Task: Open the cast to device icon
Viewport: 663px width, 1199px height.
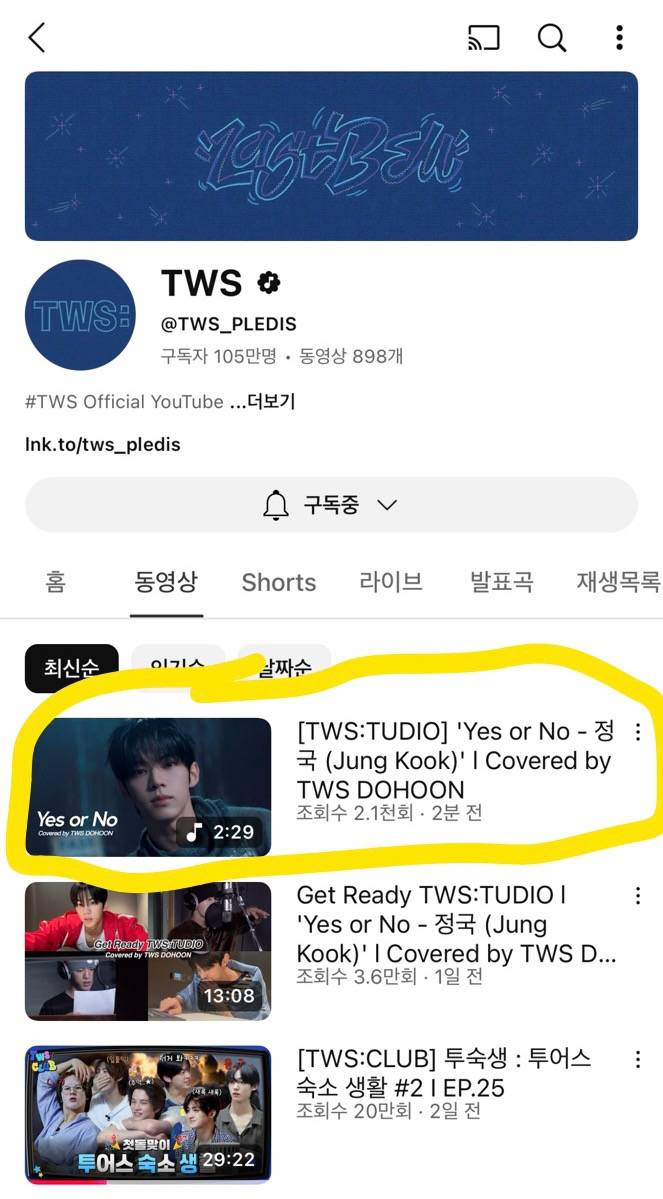Action: point(483,38)
